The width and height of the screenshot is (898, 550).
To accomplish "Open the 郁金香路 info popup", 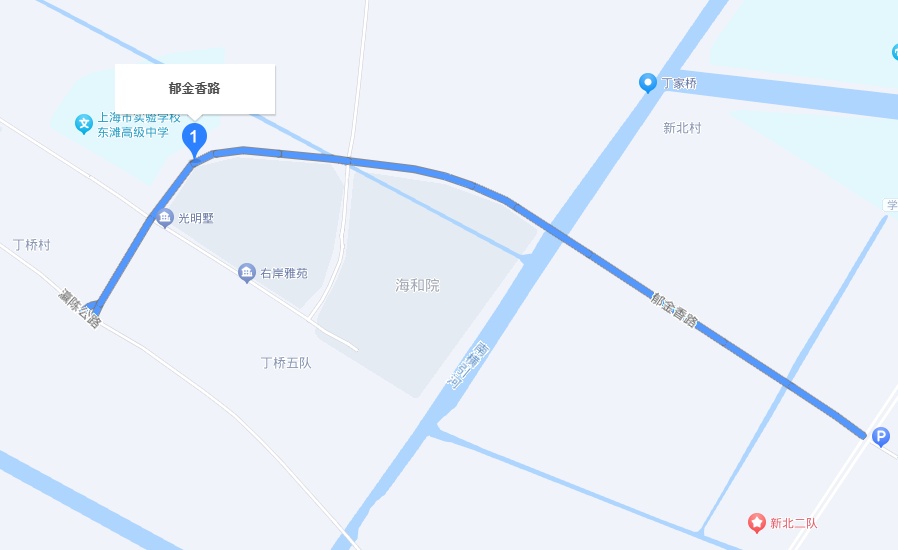I will point(194,88).
